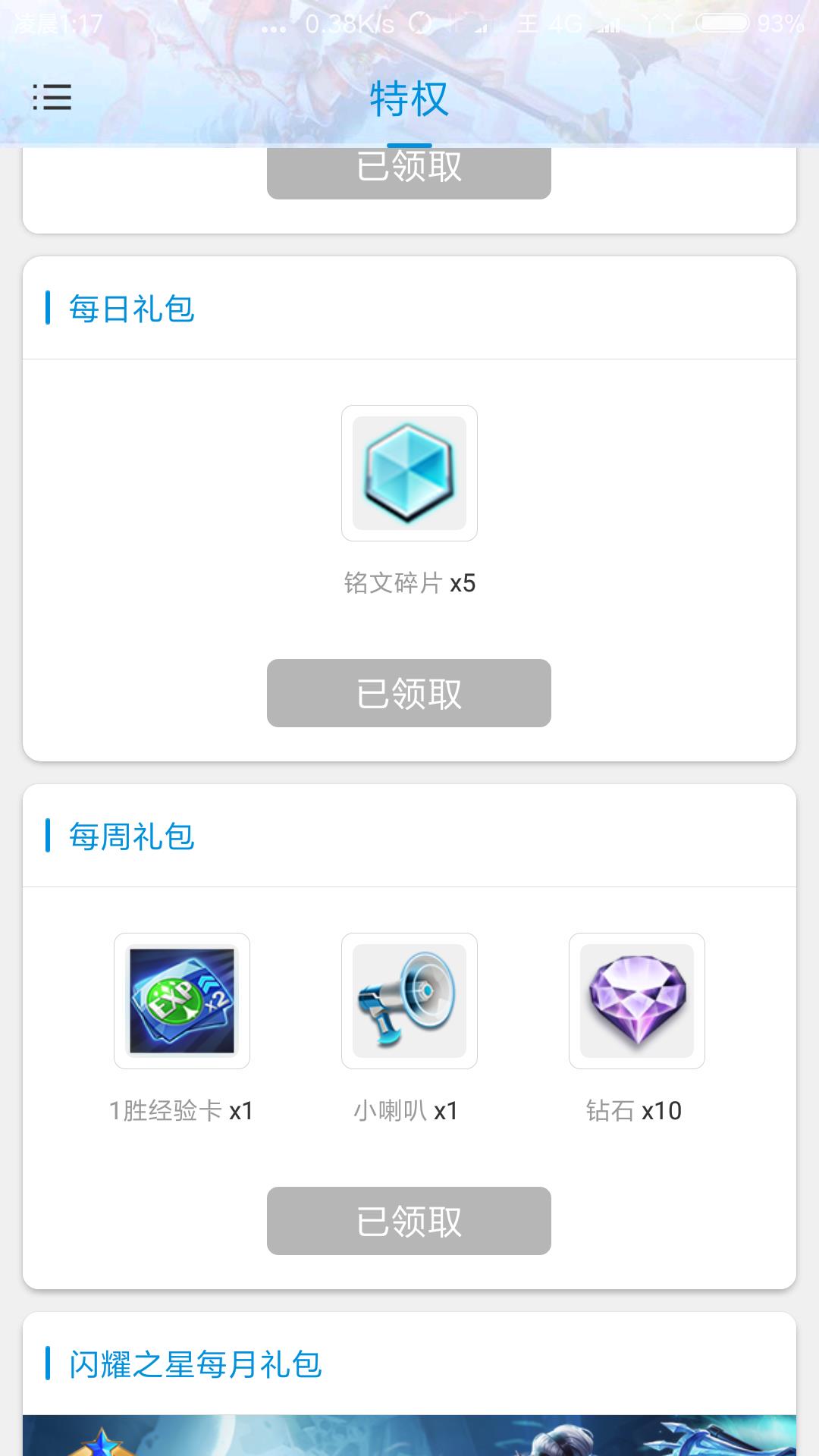
Task: Select the 铭文碎片 x5 reward icon
Action: point(409,473)
